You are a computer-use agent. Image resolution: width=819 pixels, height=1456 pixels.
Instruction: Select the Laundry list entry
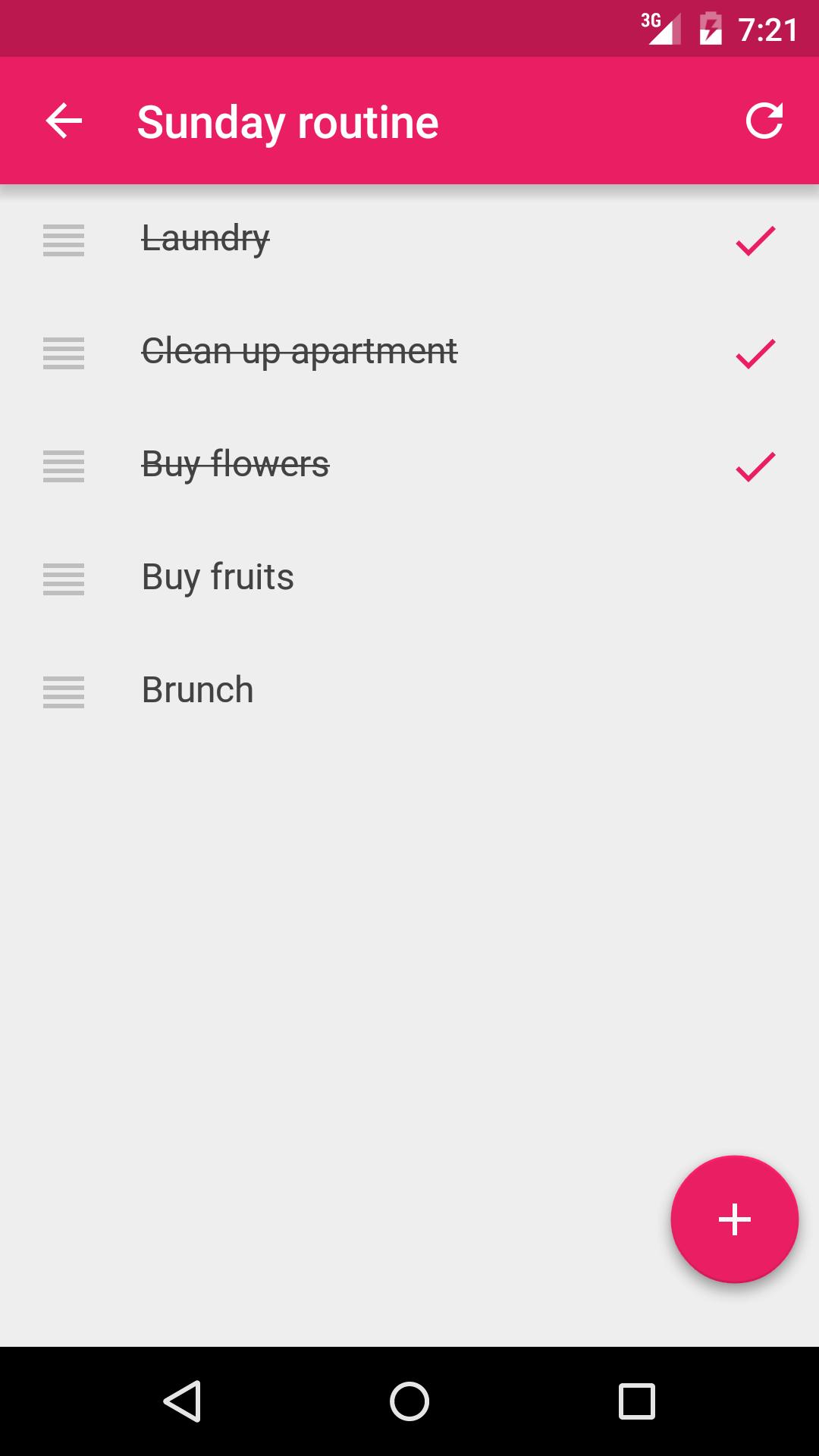pos(206,239)
